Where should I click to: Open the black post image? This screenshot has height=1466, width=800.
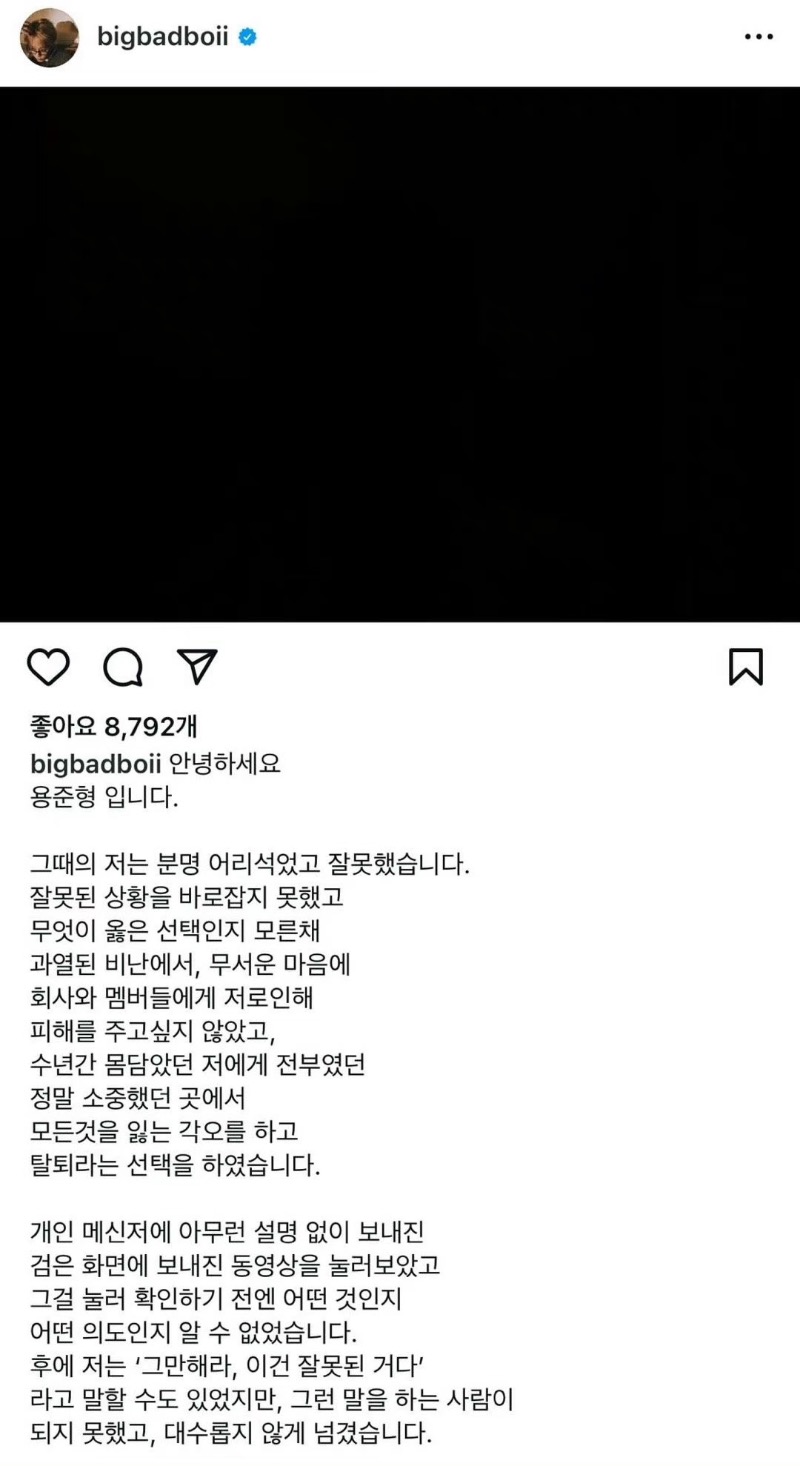pos(400,354)
